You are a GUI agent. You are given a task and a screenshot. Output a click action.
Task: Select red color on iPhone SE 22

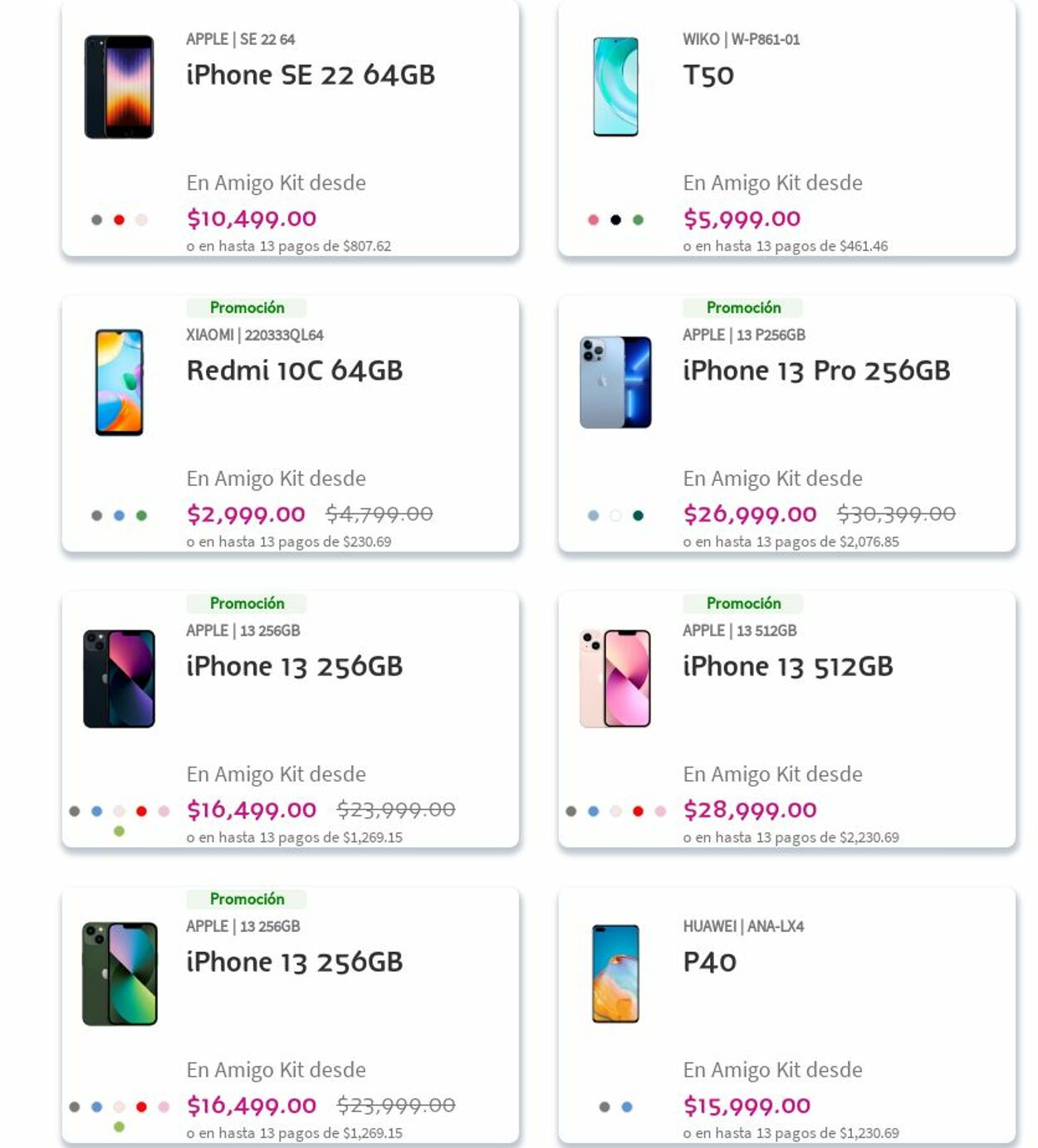pyautogui.click(x=119, y=220)
